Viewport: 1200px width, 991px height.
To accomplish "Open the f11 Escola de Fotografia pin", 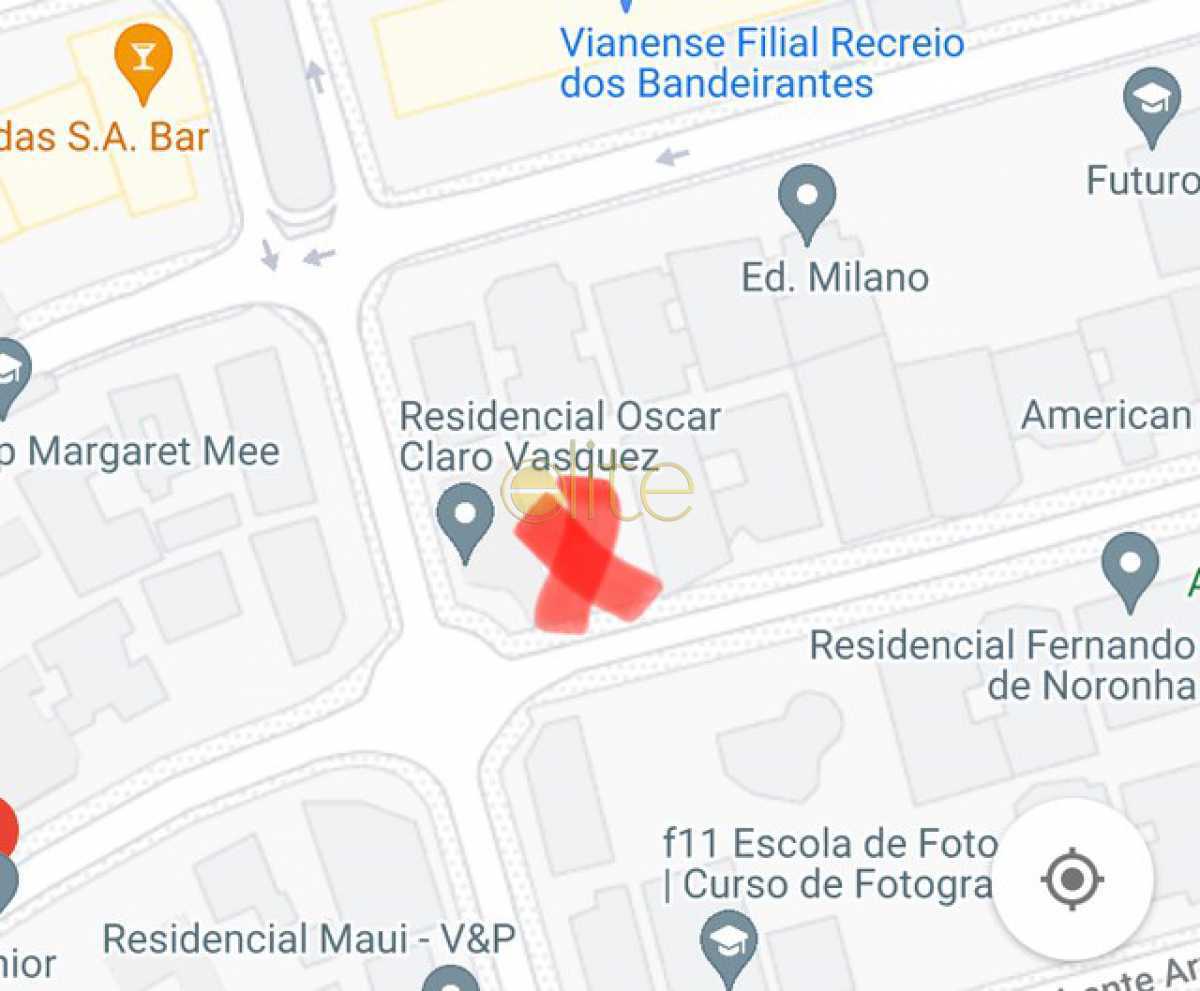I will click(728, 945).
